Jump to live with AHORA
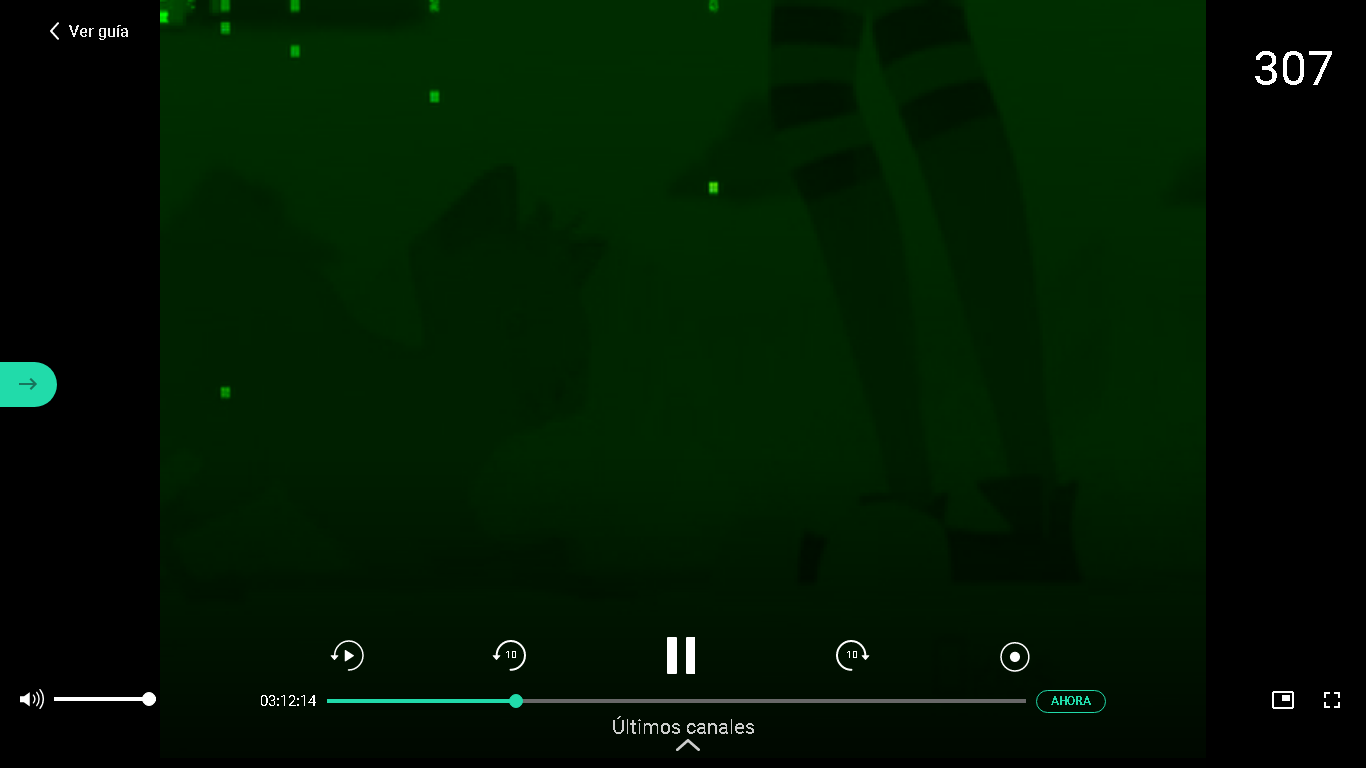The width and height of the screenshot is (1366, 768). pos(1070,701)
